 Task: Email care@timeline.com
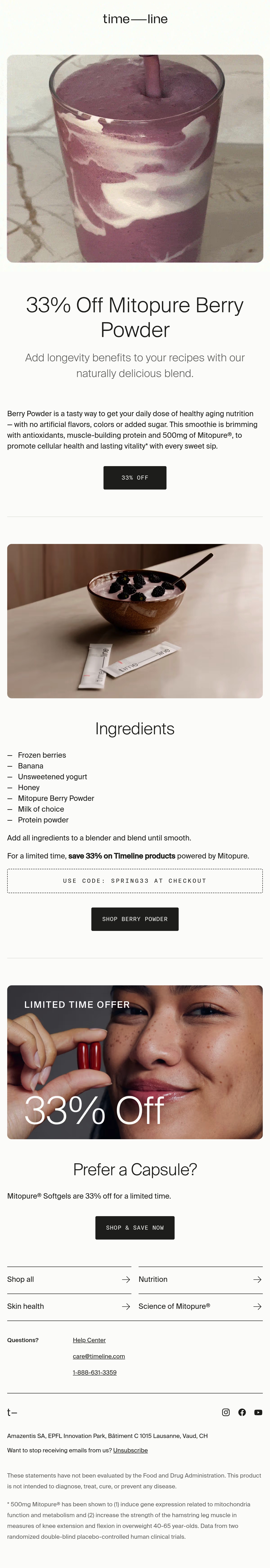(x=99, y=1356)
